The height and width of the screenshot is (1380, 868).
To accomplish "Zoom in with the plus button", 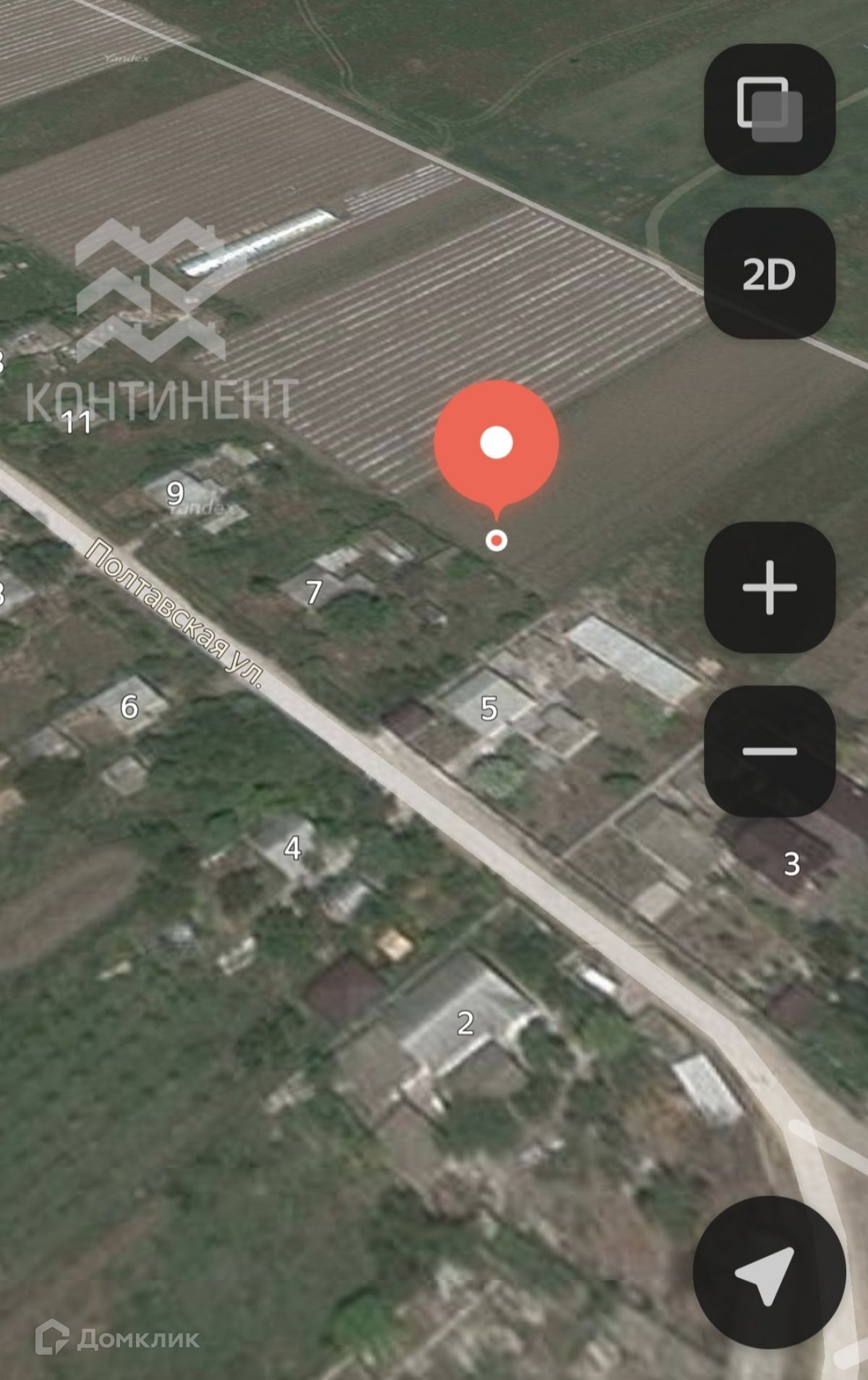I will click(x=770, y=587).
